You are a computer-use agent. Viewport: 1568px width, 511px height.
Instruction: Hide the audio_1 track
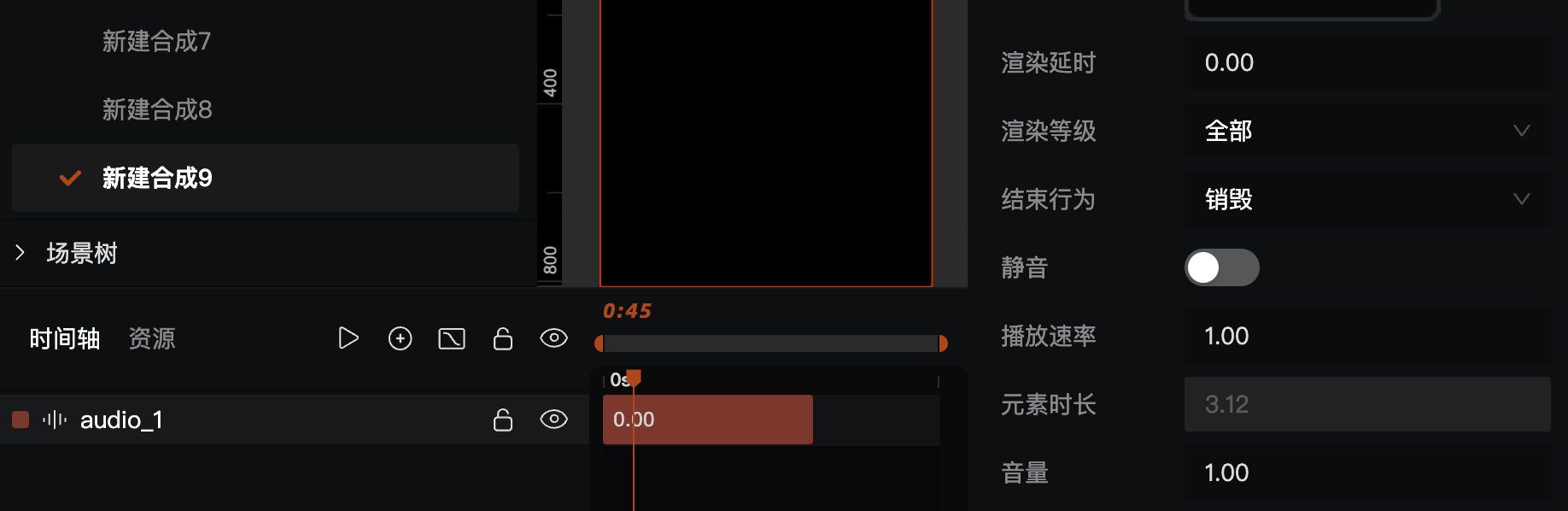coord(553,420)
